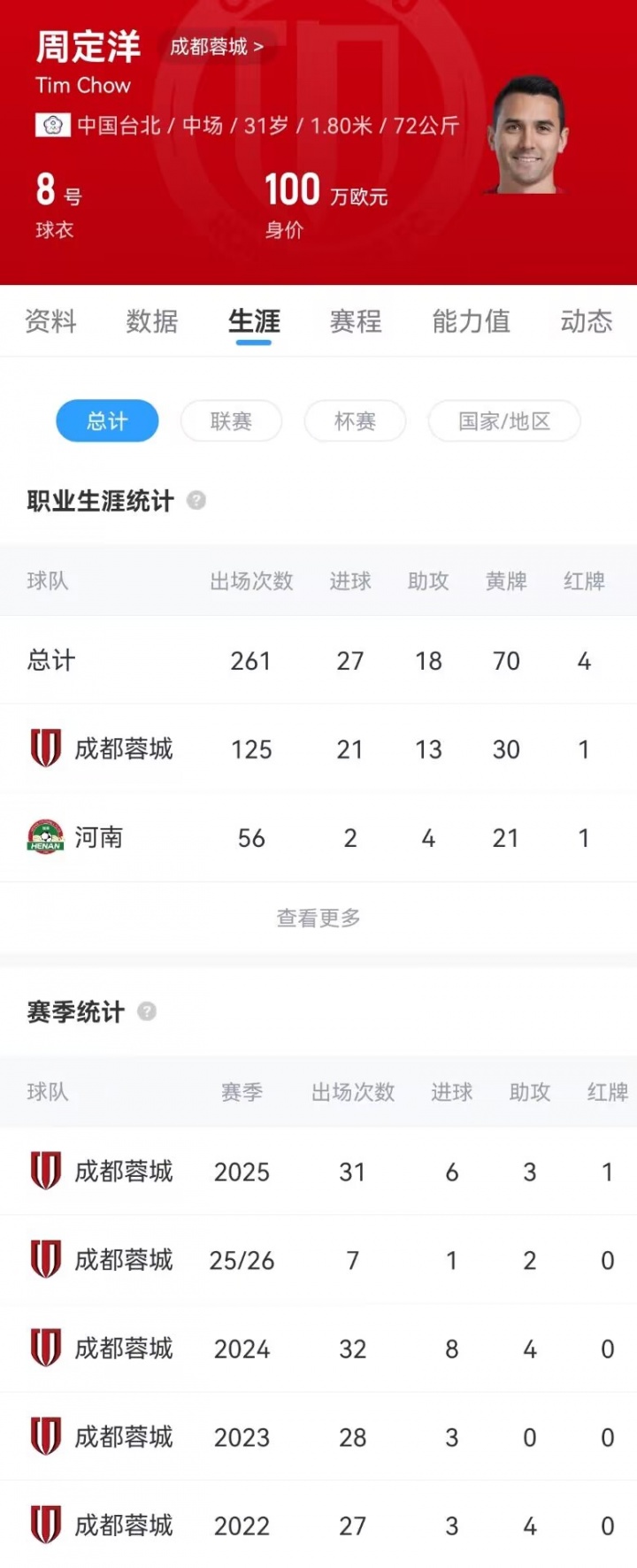Viewport: 637px width, 1568px height.
Task: Click the Henan FC crest in the career table
Action: pyautogui.click(x=45, y=837)
